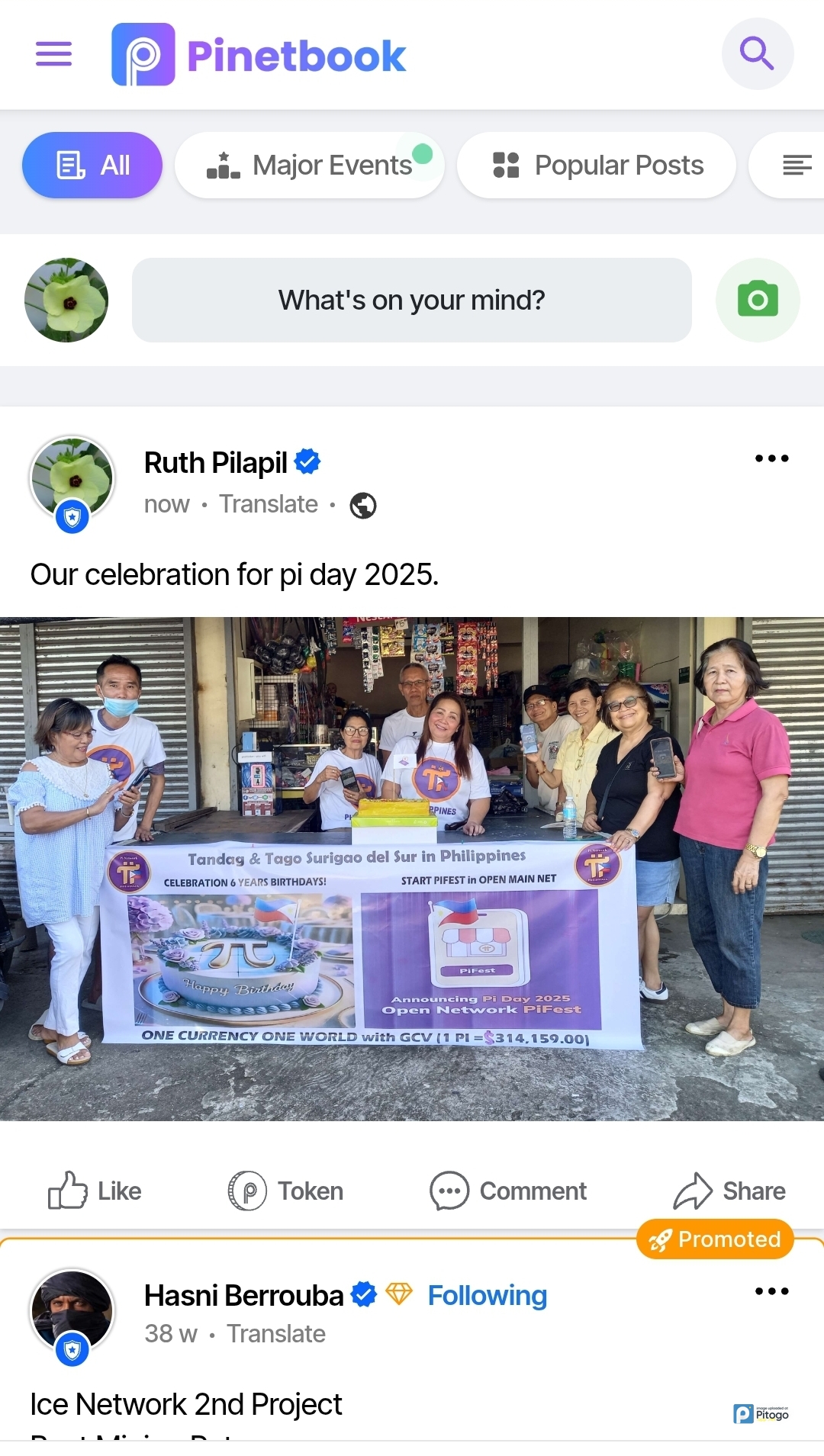This screenshot has height=1456, width=824.
Task: Send a Token on Ruth Pilapil's post
Action: [x=286, y=1191]
